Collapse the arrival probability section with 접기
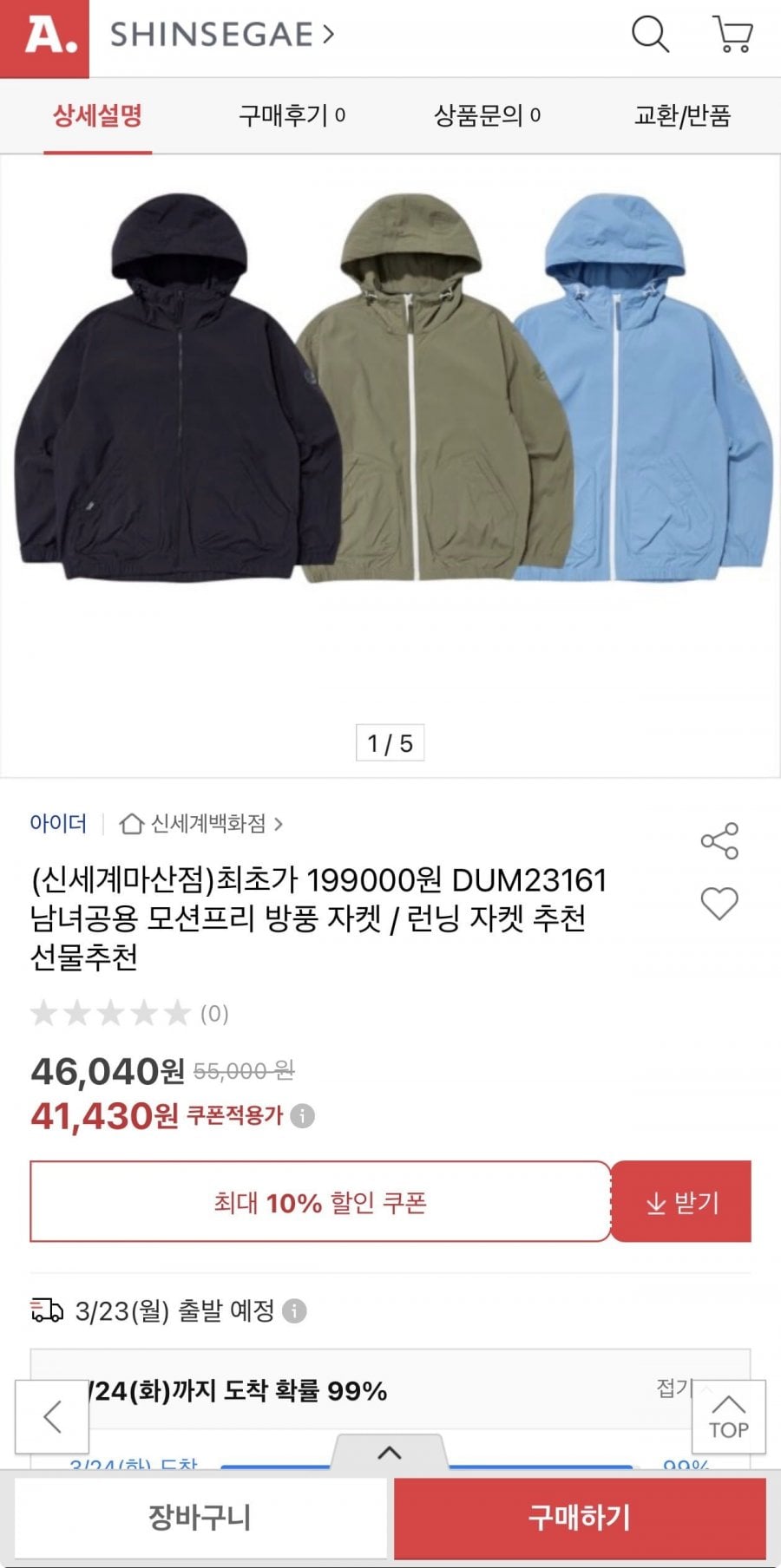This screenshot has width=781, height=1568. (674, 1388)
